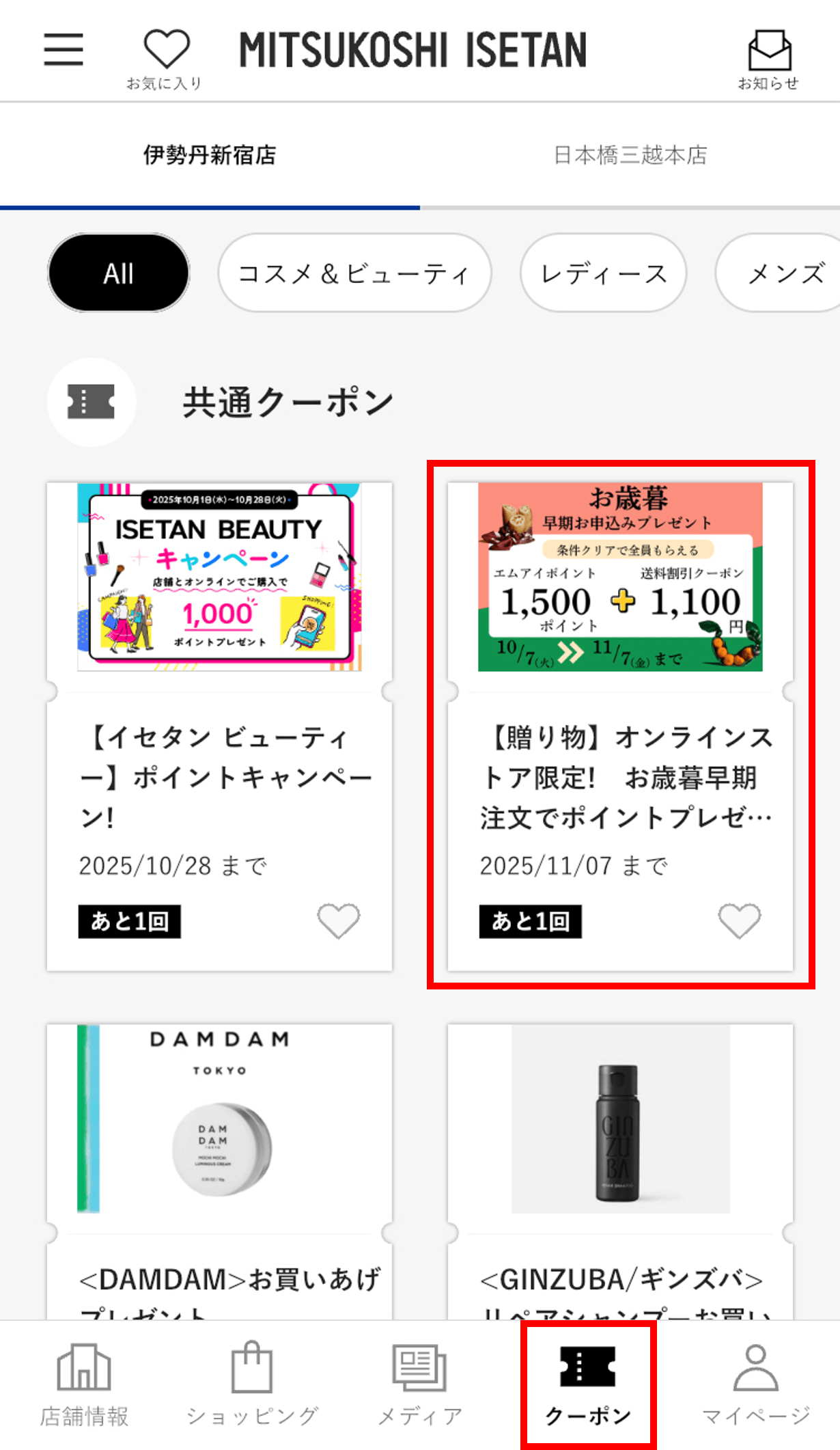Switch to 伊勢丹新宿店 tab
Screen dimensions: 840x1450
[210, 156]
